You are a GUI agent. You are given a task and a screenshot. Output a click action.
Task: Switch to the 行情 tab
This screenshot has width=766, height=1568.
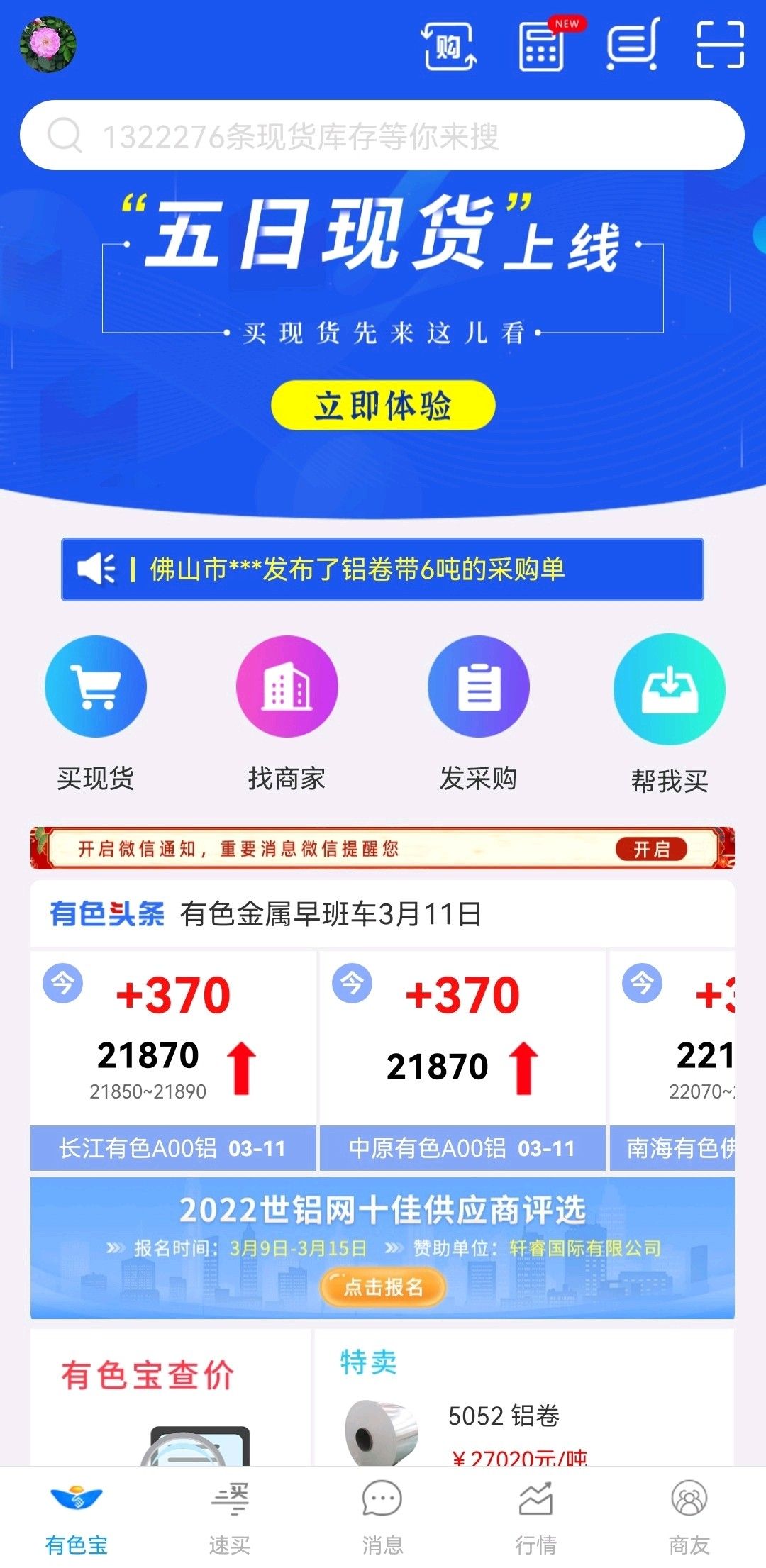(535, 1518)
